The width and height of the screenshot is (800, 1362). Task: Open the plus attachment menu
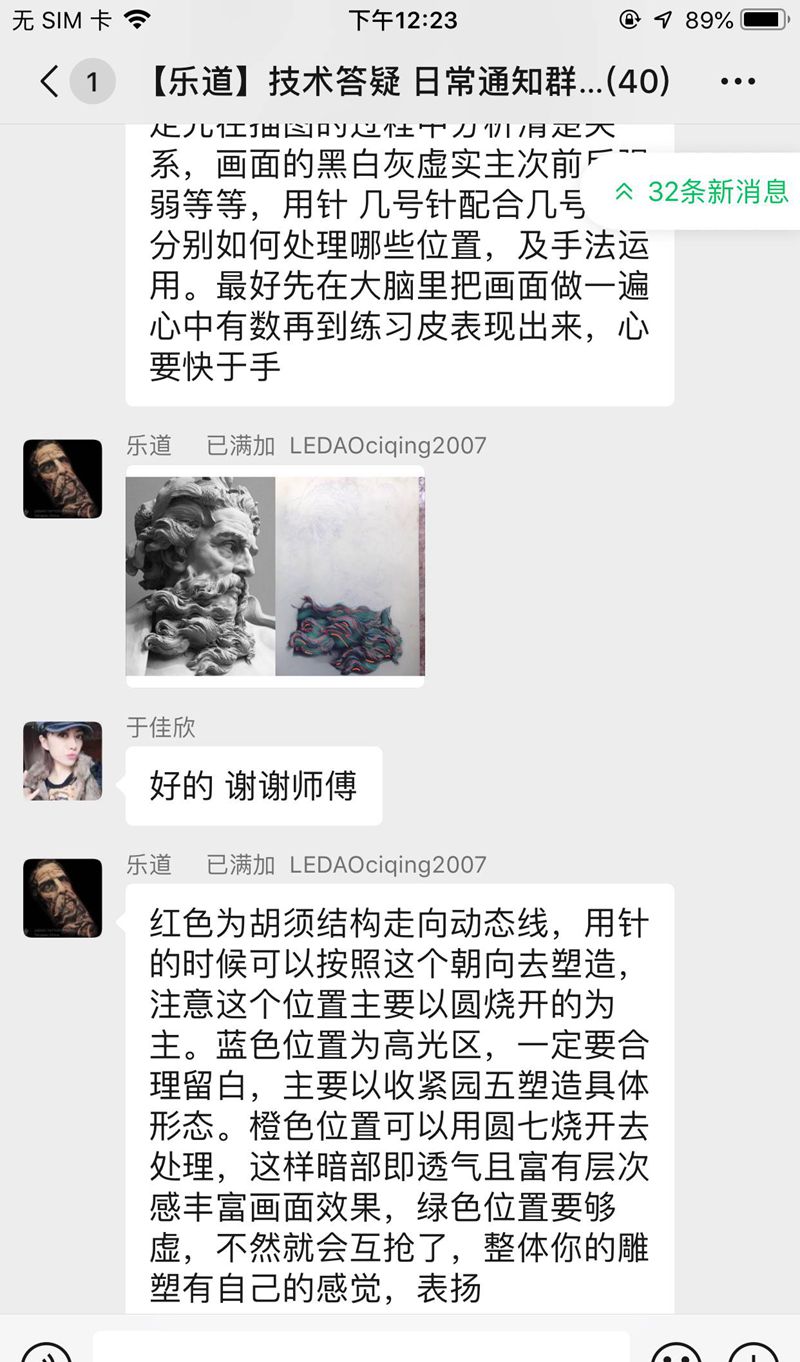click(x=752, y=1352)
